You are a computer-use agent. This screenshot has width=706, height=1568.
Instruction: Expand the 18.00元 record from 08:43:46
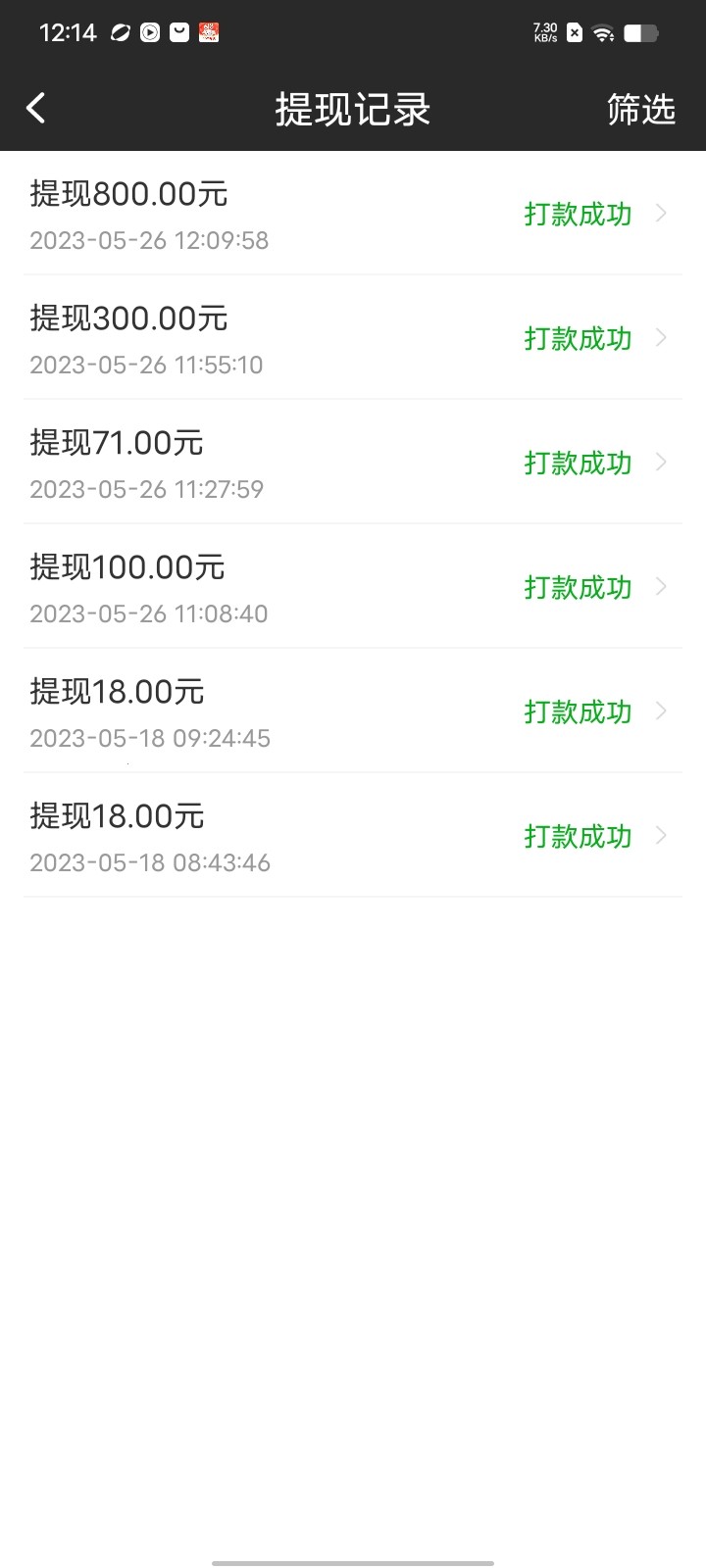[663, 837]
